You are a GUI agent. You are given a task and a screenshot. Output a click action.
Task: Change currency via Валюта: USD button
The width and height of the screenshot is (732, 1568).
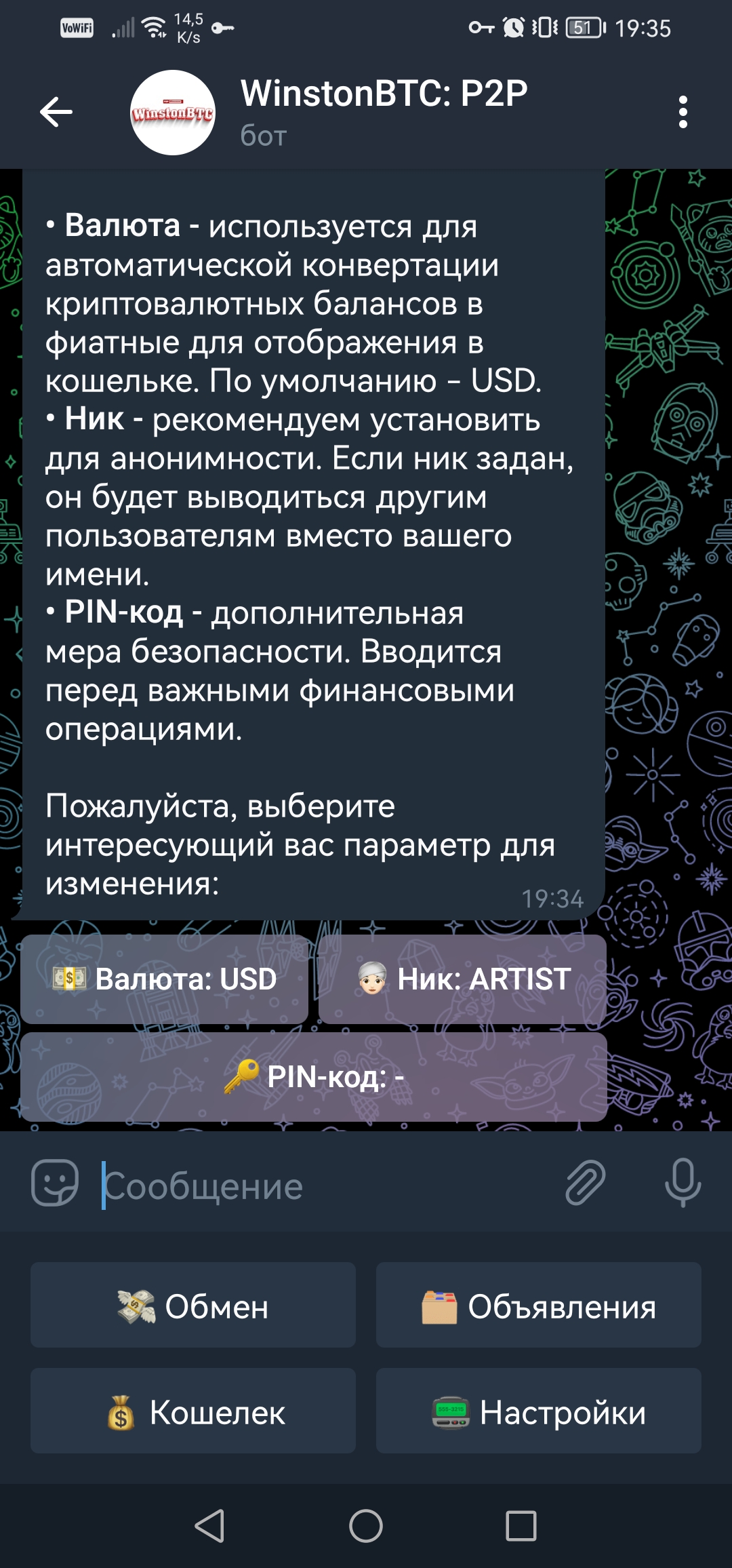point(165,979)
